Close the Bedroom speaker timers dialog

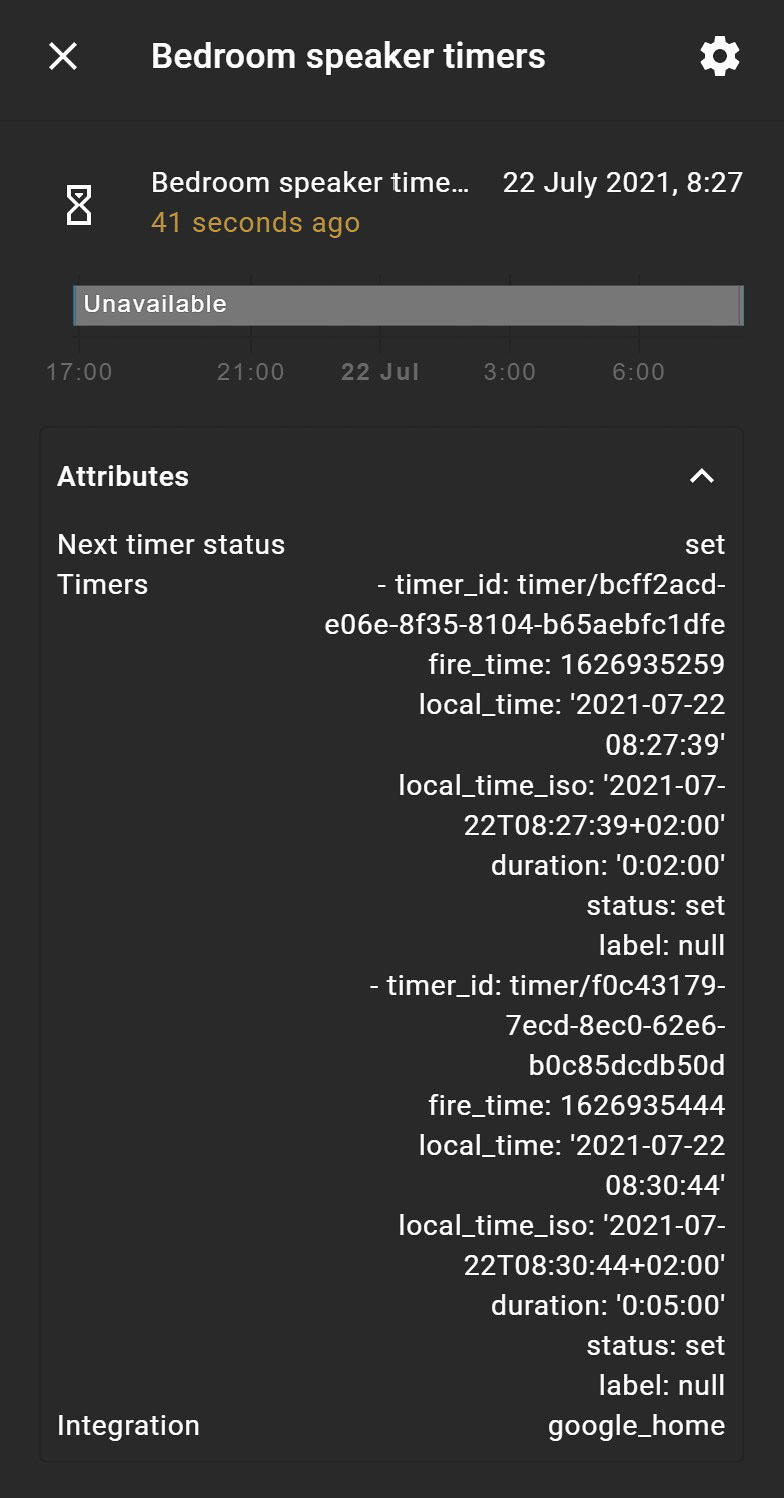(63, 57)
